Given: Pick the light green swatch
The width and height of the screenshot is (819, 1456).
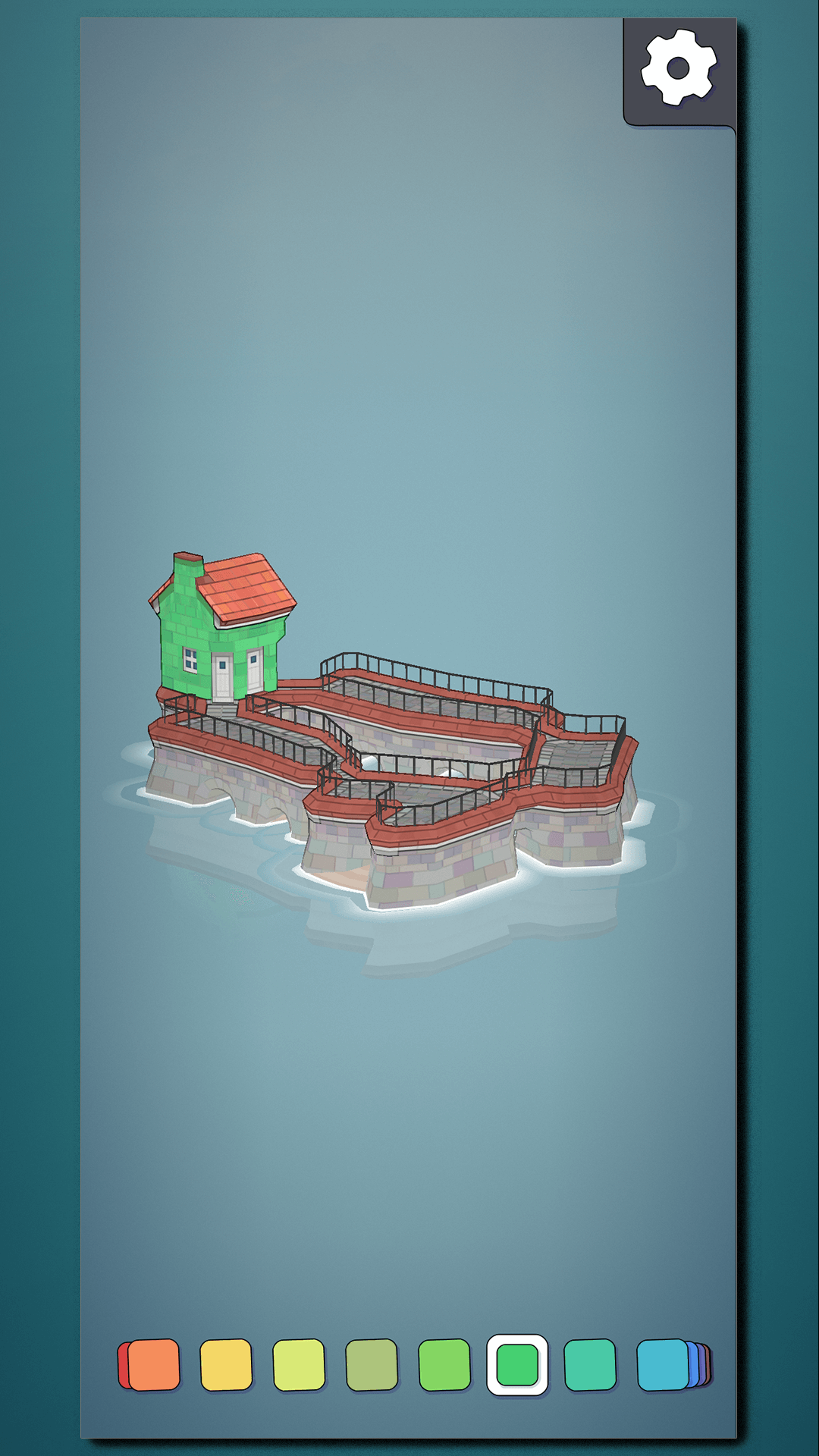Looking at the screenshot, I should point(444,1365).
